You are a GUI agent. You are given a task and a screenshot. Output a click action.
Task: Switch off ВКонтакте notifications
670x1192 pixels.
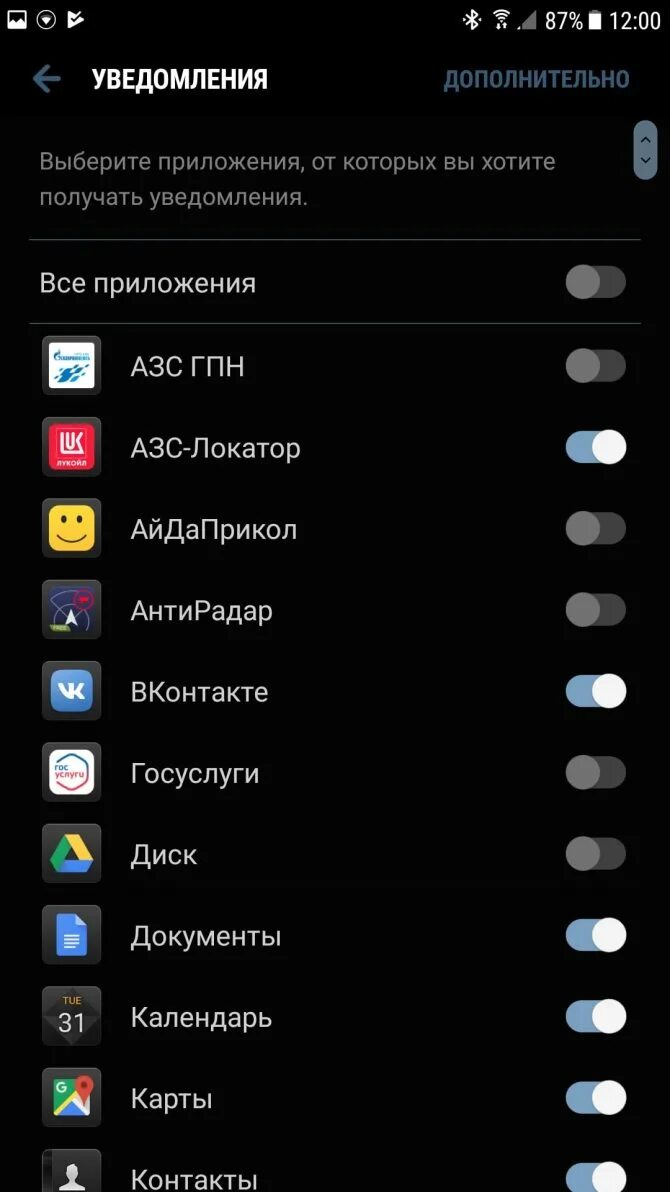click(x=595, y=691)
